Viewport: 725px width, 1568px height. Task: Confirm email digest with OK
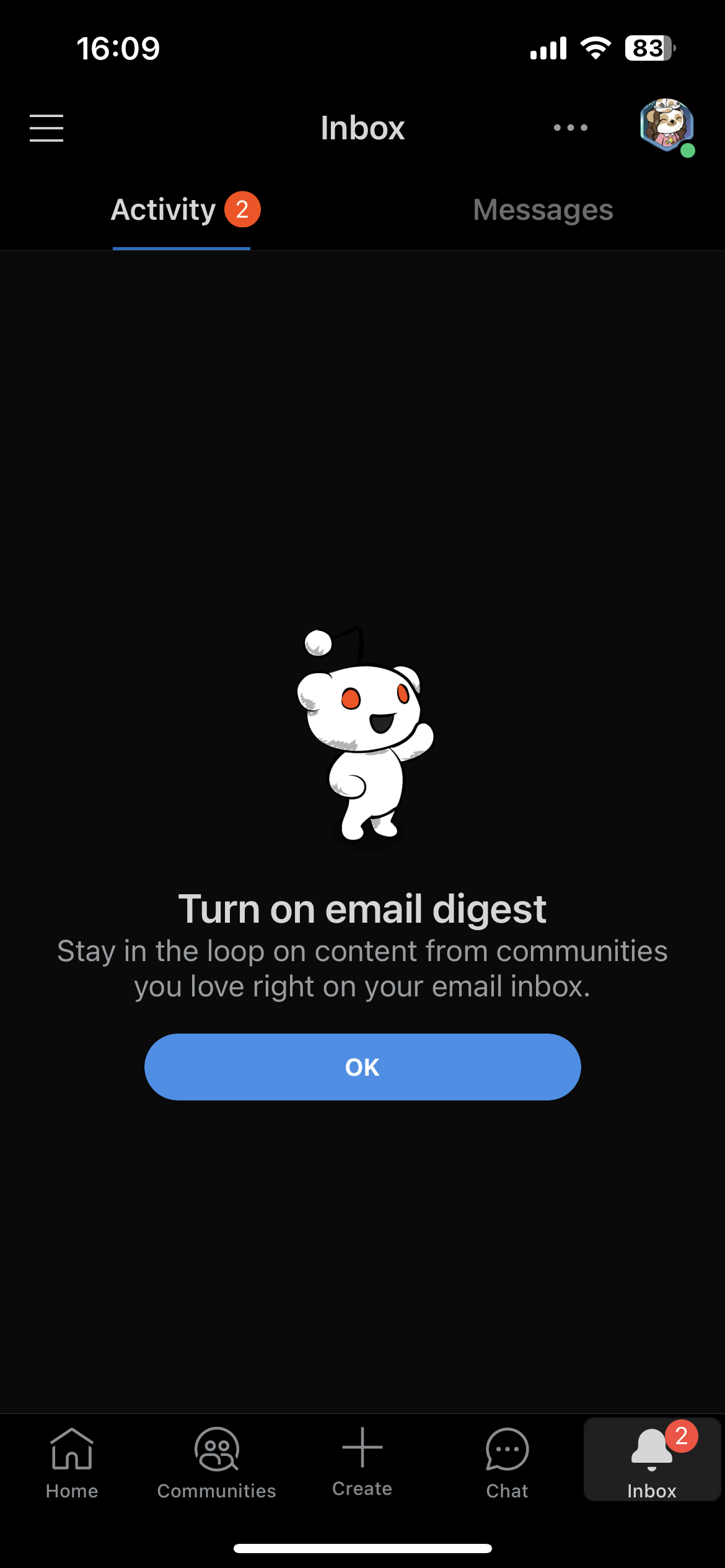point(362,1067)
